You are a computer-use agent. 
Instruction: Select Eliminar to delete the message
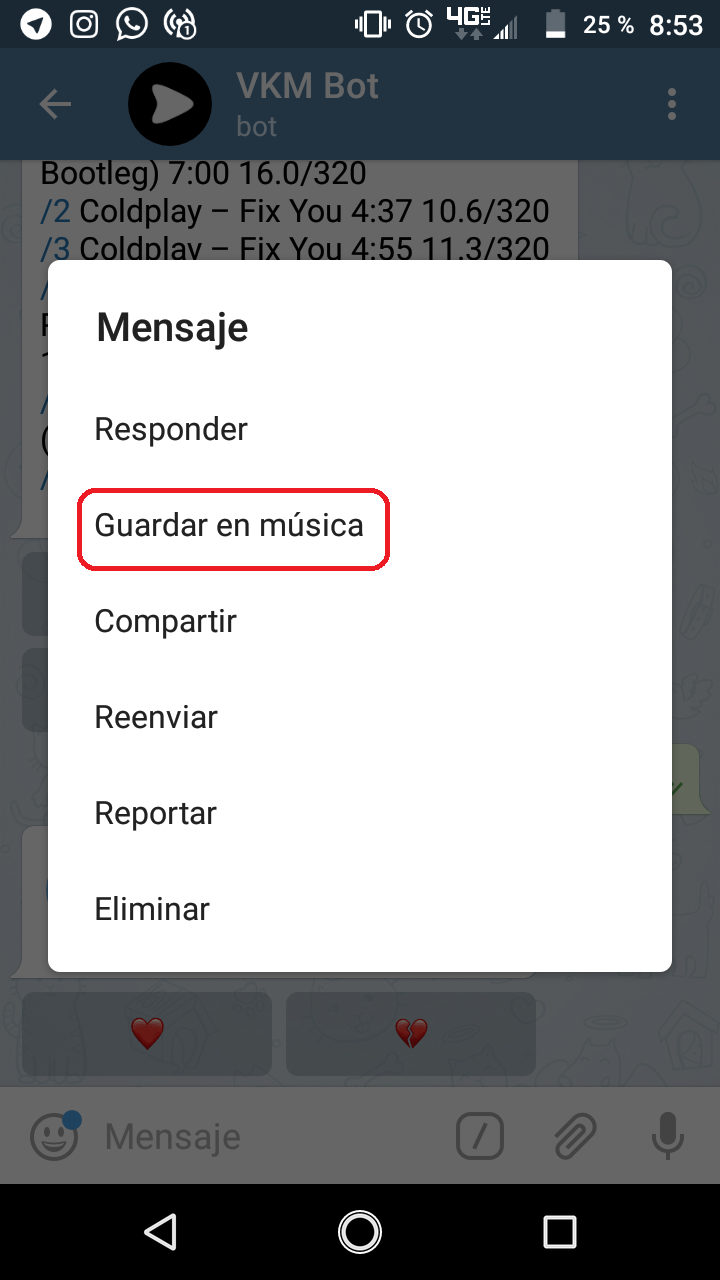click(x=360, y=909)
